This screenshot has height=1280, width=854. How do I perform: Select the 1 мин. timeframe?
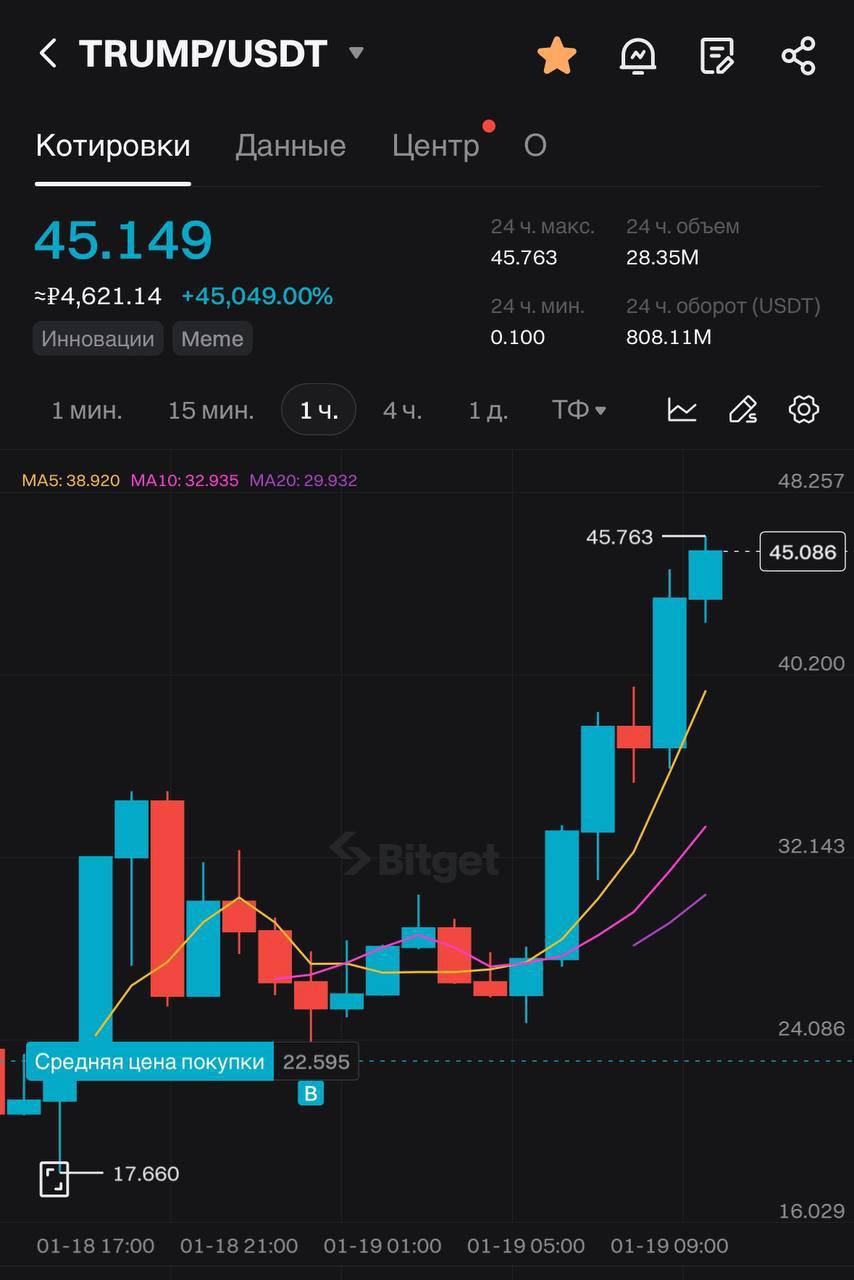[87, 410]
